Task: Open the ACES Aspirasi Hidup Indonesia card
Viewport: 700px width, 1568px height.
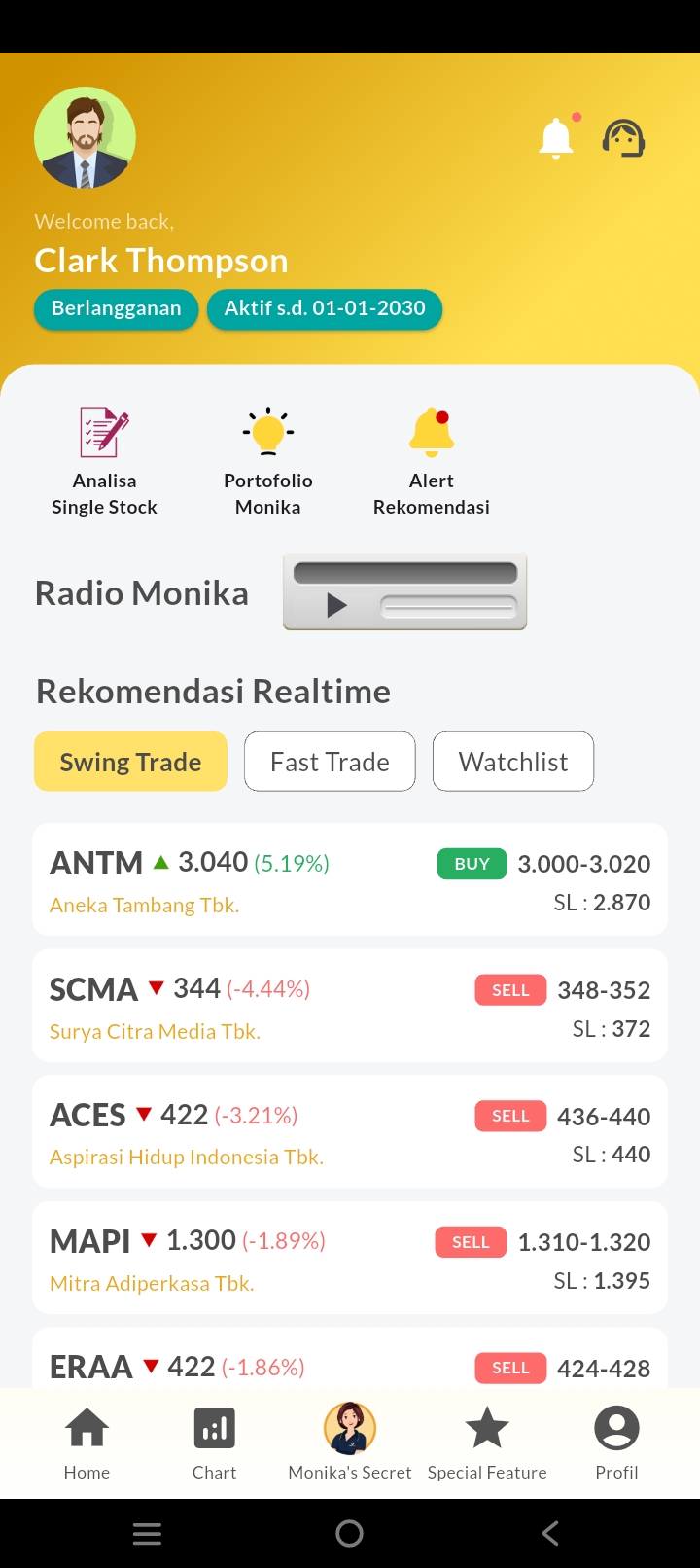Action: (350, 1132)
